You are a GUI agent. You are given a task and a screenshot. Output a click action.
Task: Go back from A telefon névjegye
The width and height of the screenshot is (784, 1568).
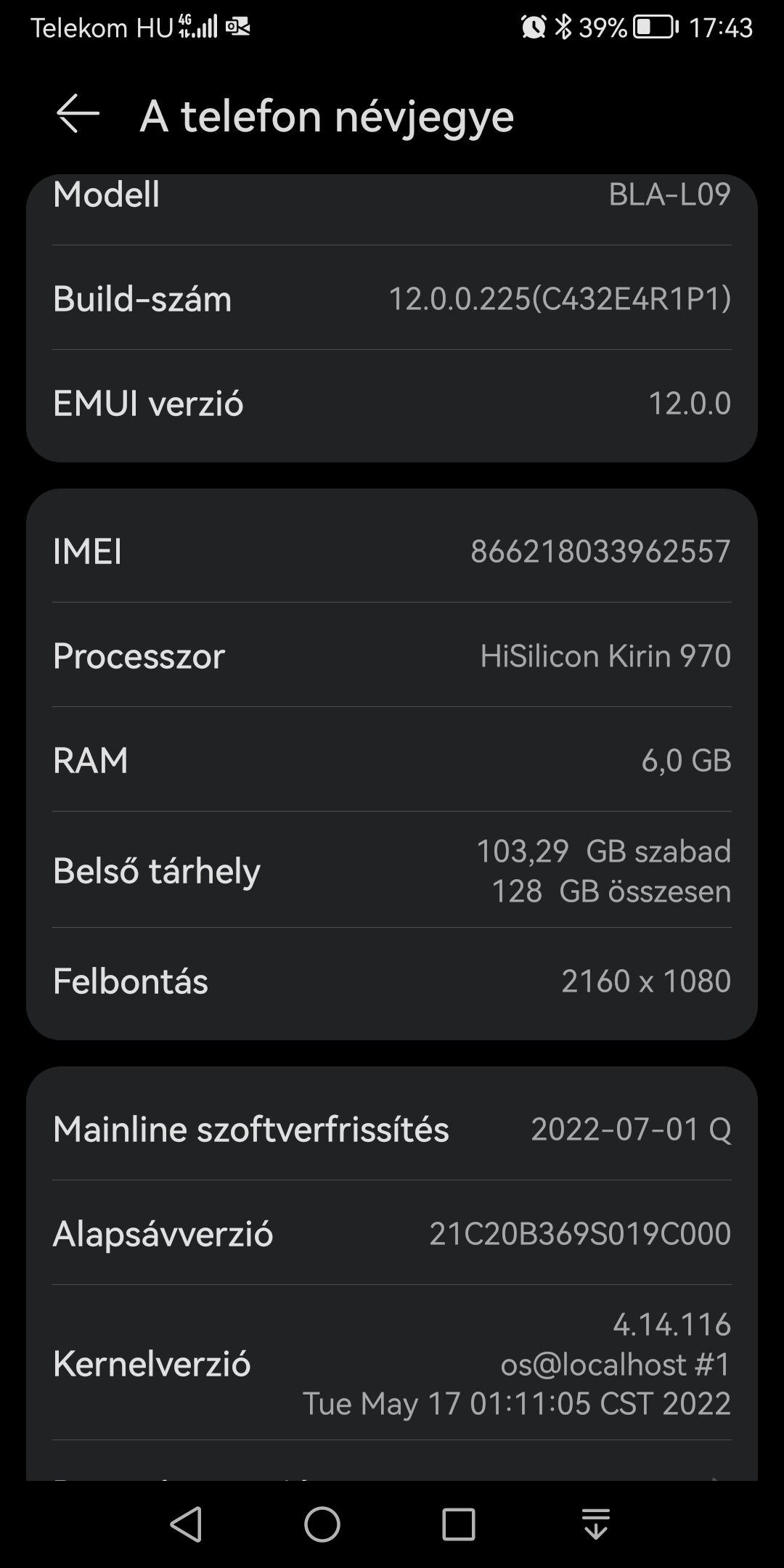[x=78, y=115]
